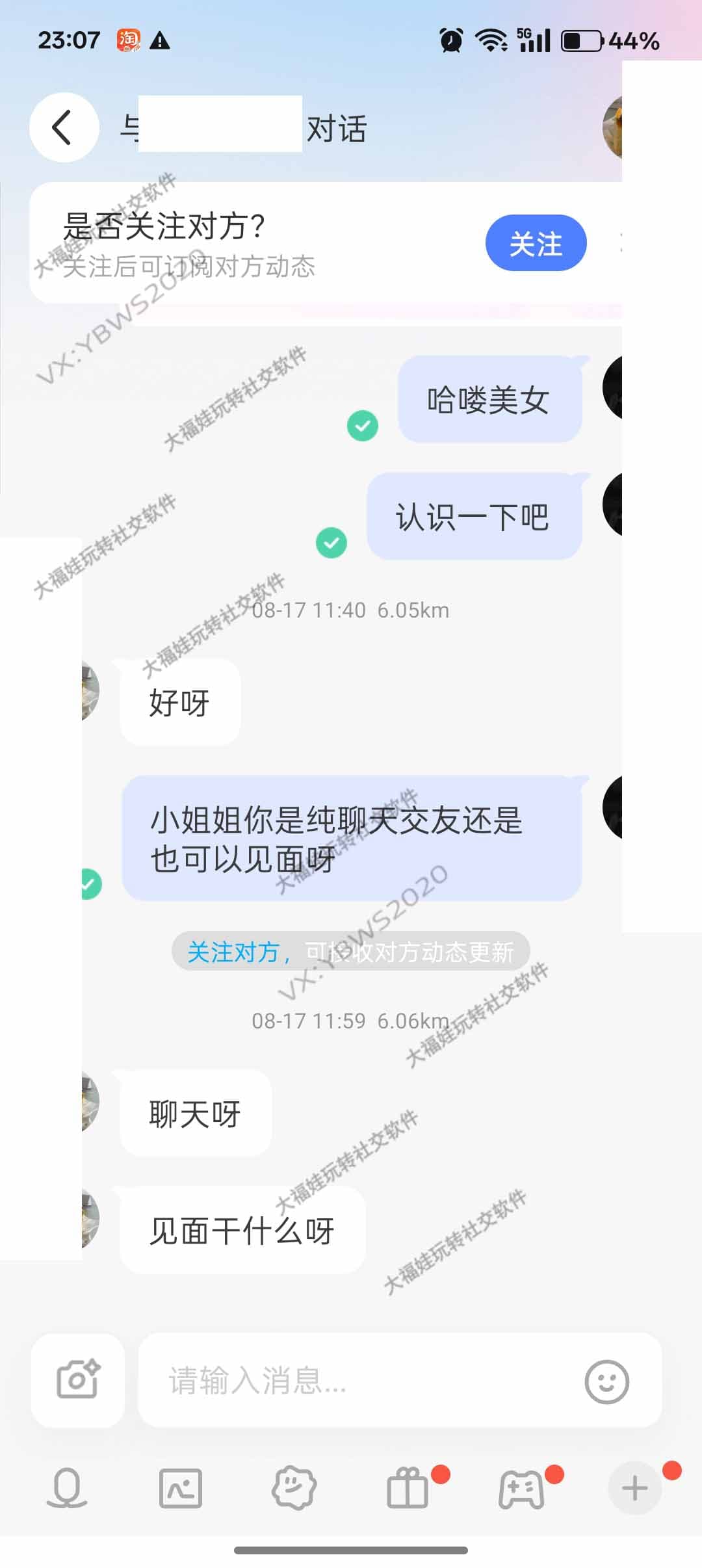Viewport: 702px width, 1568px height.
Task: Tap the message input field
Action: coord(357,1380)
